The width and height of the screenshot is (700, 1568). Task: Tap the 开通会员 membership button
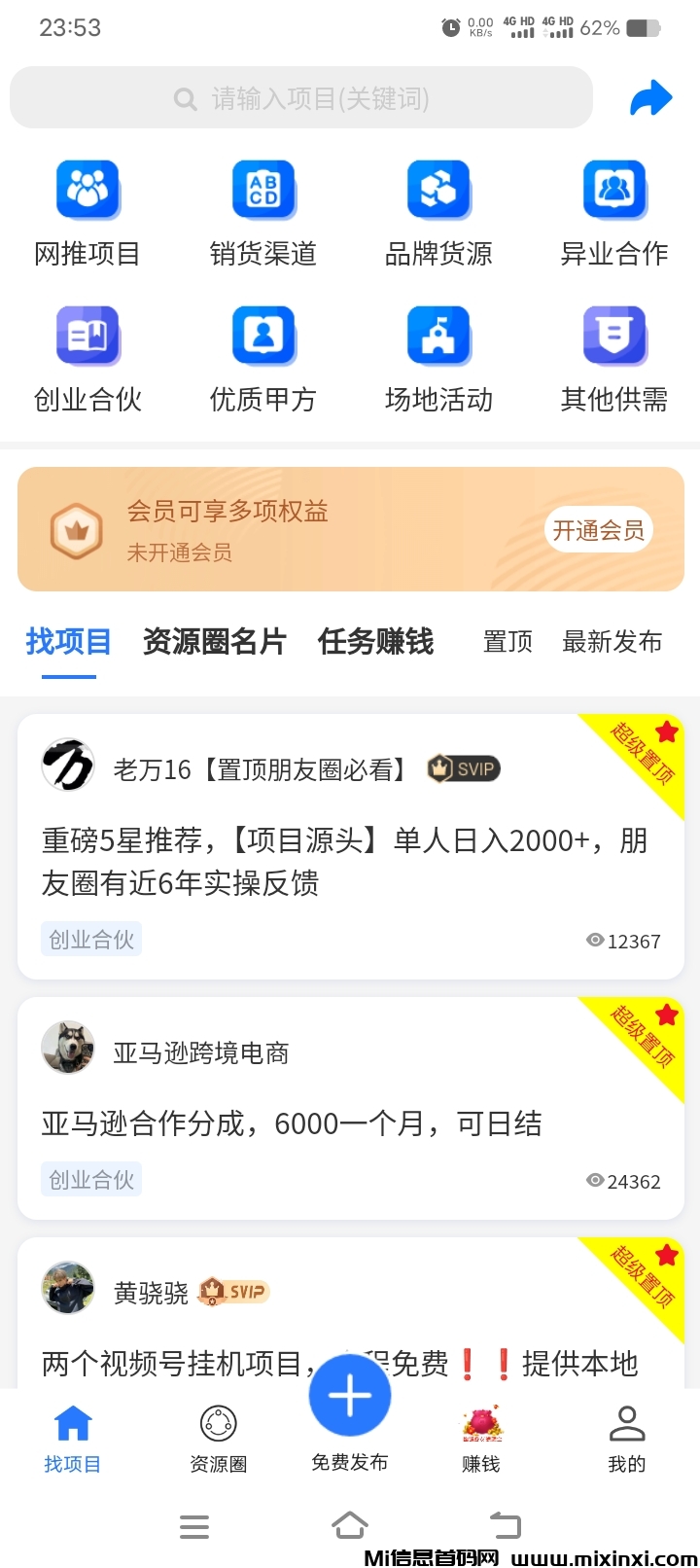pos(598,529)
